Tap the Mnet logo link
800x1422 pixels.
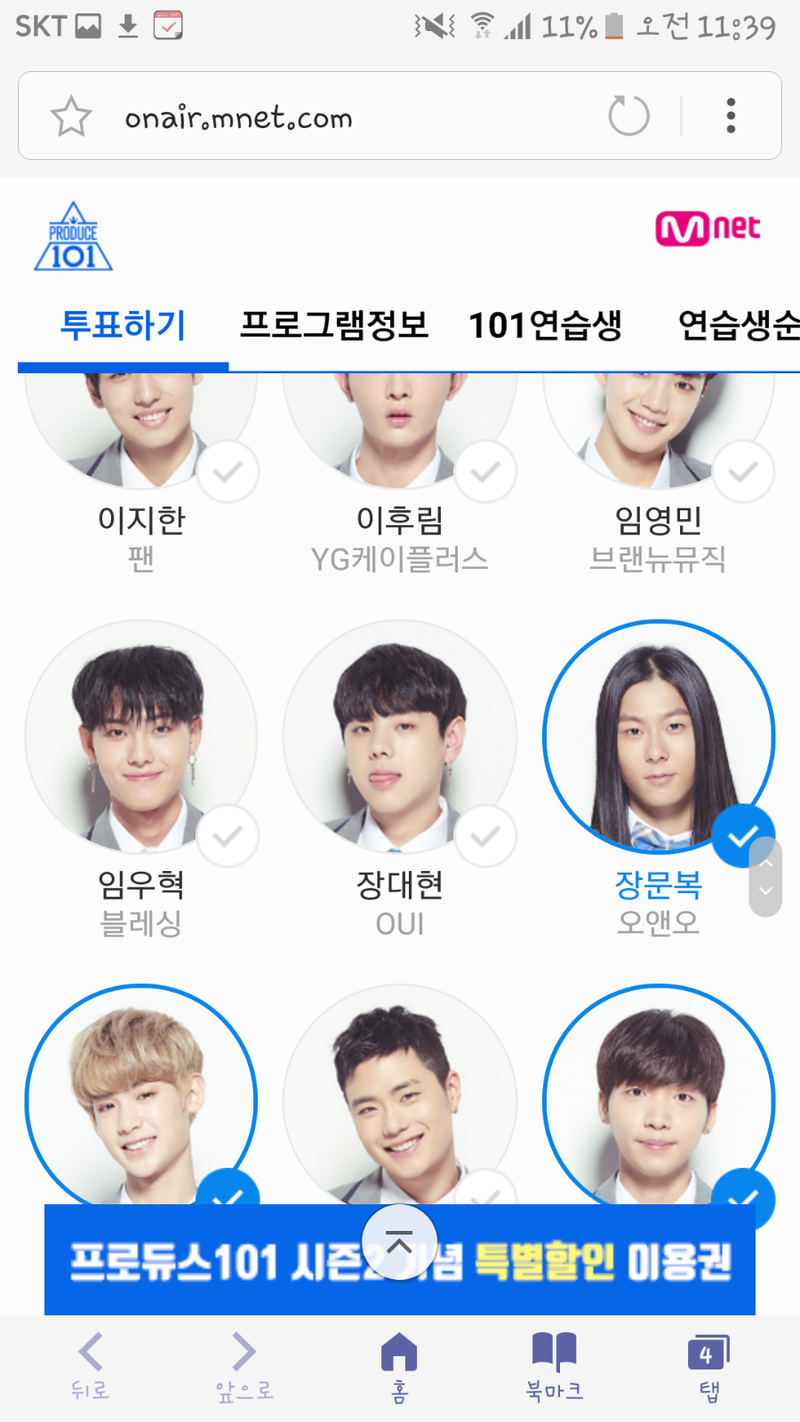[x=708, y=228]
